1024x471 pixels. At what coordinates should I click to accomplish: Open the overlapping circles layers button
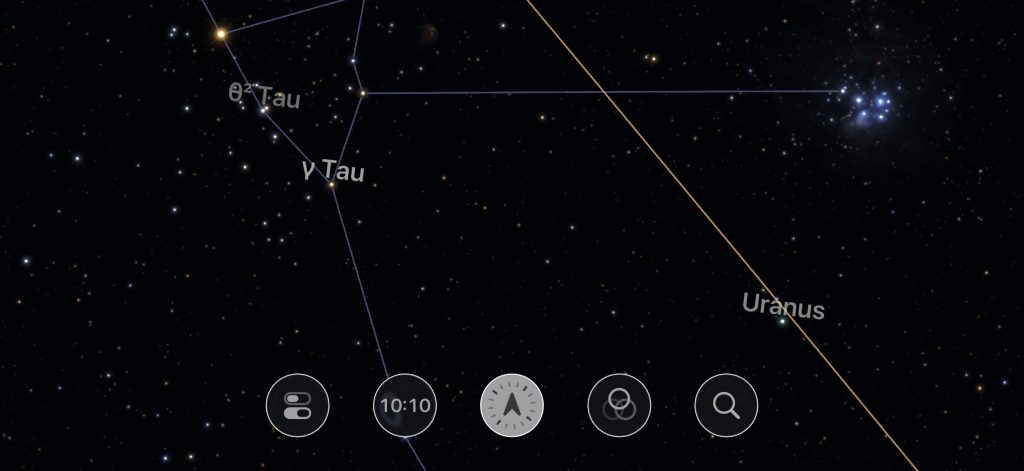pyautogui.click(x=619, y=405)
